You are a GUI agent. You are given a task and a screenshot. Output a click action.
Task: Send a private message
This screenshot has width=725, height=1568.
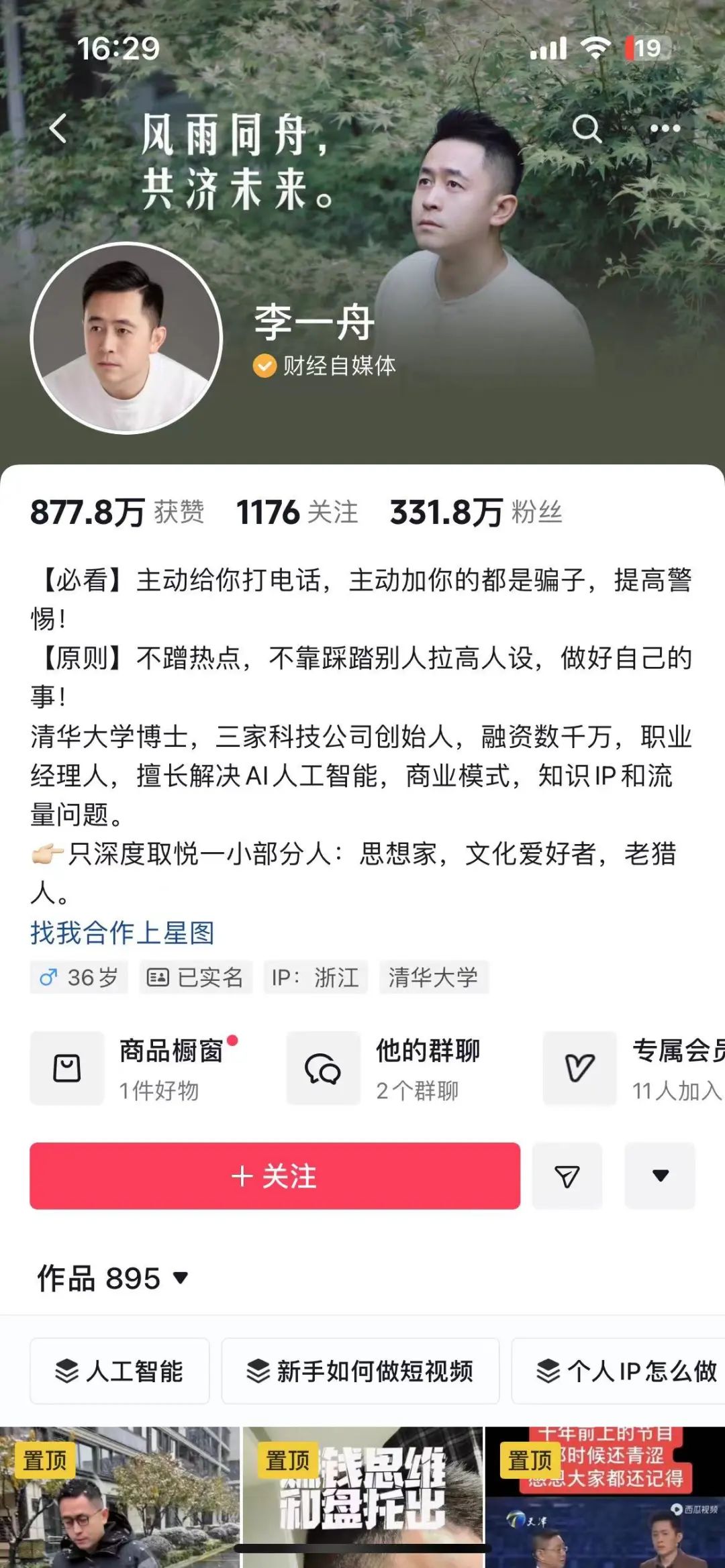[567, 1176]
